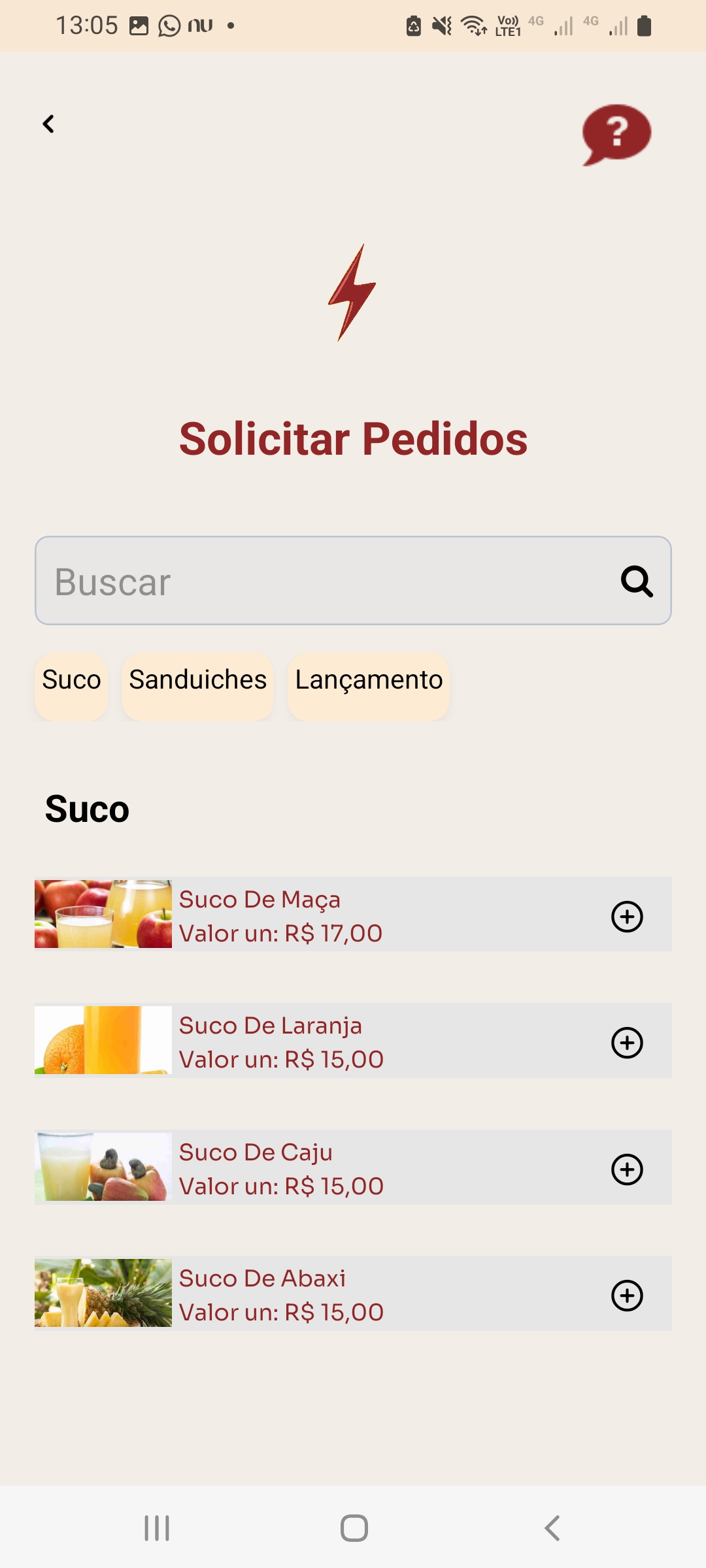Tap the add icon for Suco De Maça

626,915
